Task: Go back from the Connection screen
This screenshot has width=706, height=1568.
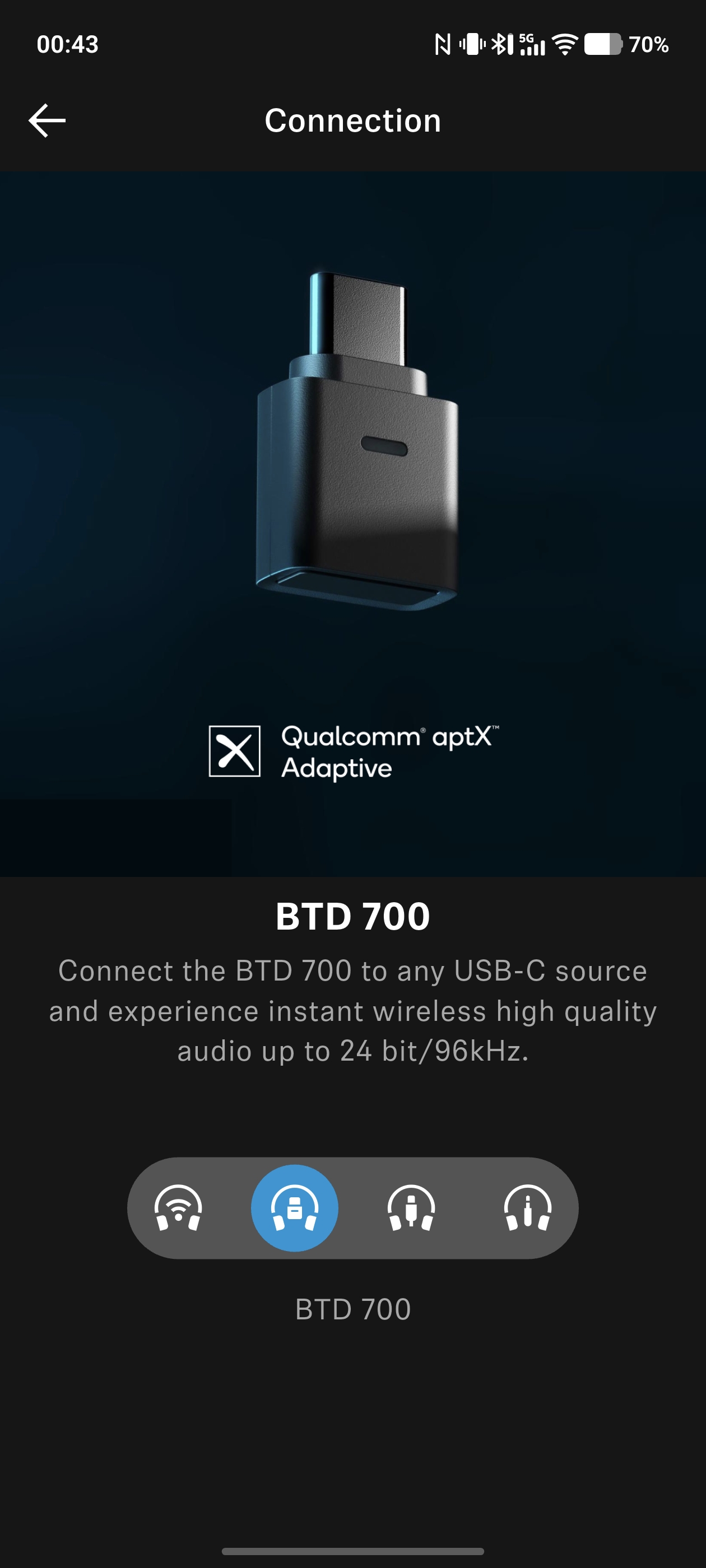Action: (x=47, y=120)
